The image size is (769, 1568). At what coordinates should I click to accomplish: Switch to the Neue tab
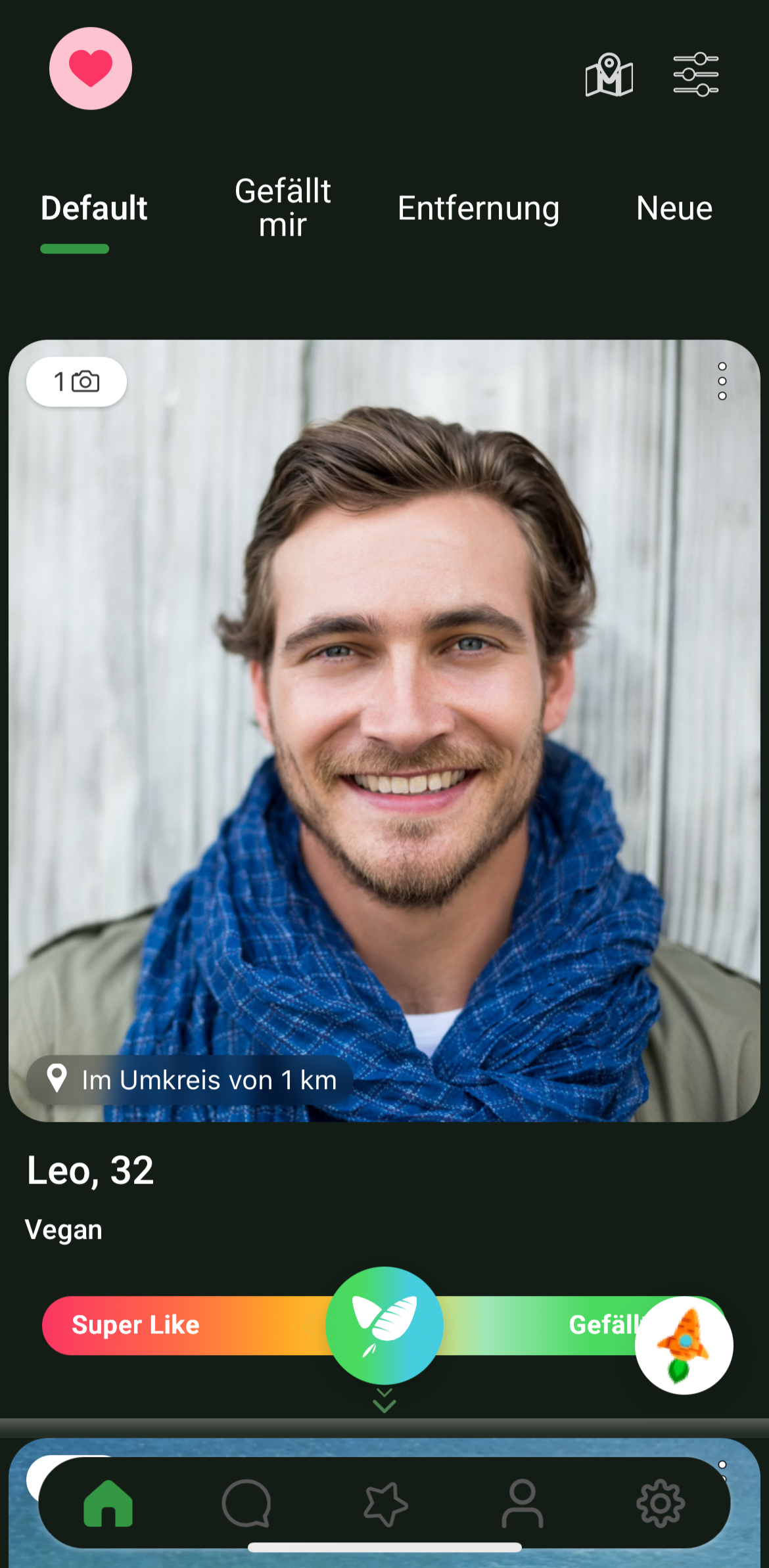[674, 209]
